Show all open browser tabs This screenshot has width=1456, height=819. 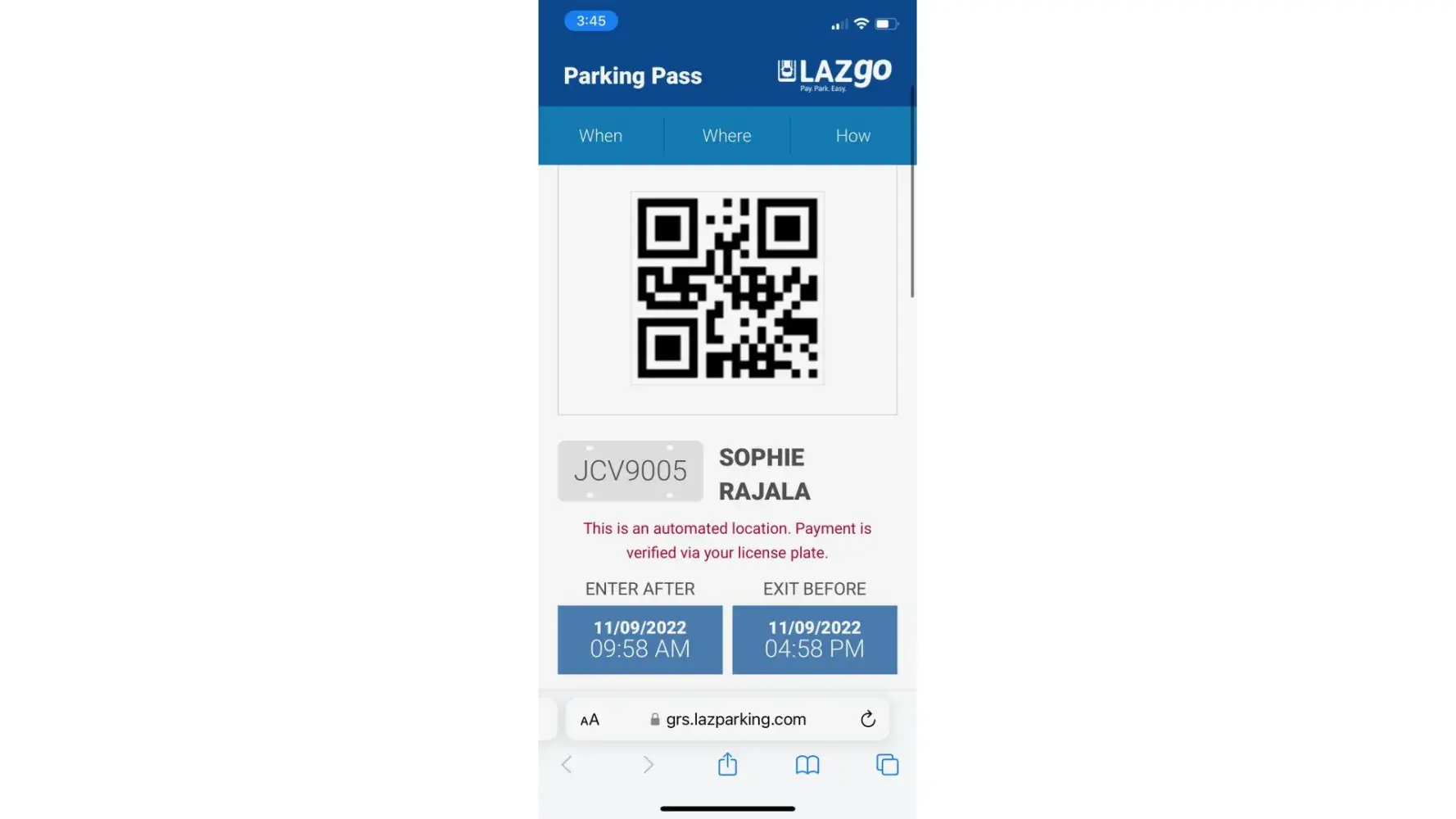(887, 765)
